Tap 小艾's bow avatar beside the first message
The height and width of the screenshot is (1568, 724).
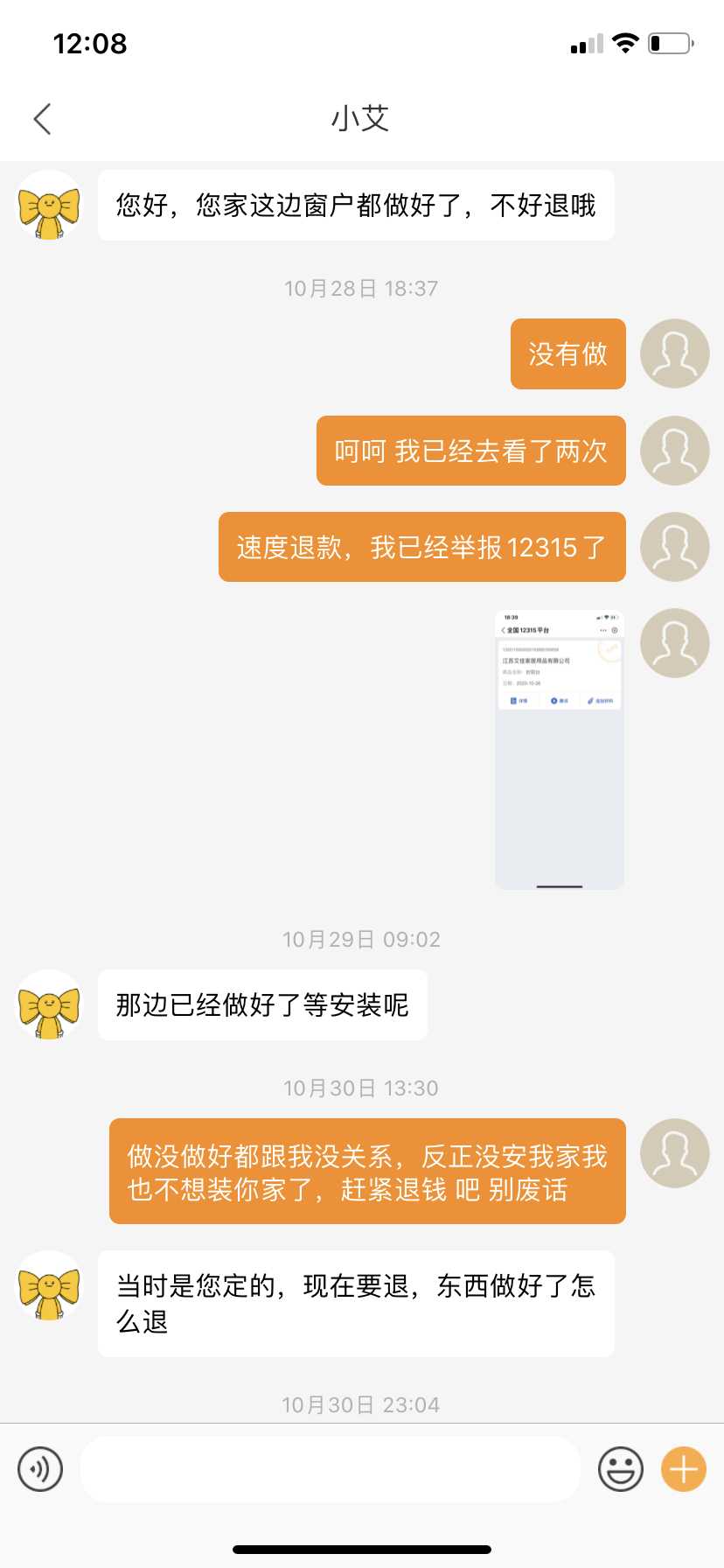pyautogui.click(x=49, y=206)
